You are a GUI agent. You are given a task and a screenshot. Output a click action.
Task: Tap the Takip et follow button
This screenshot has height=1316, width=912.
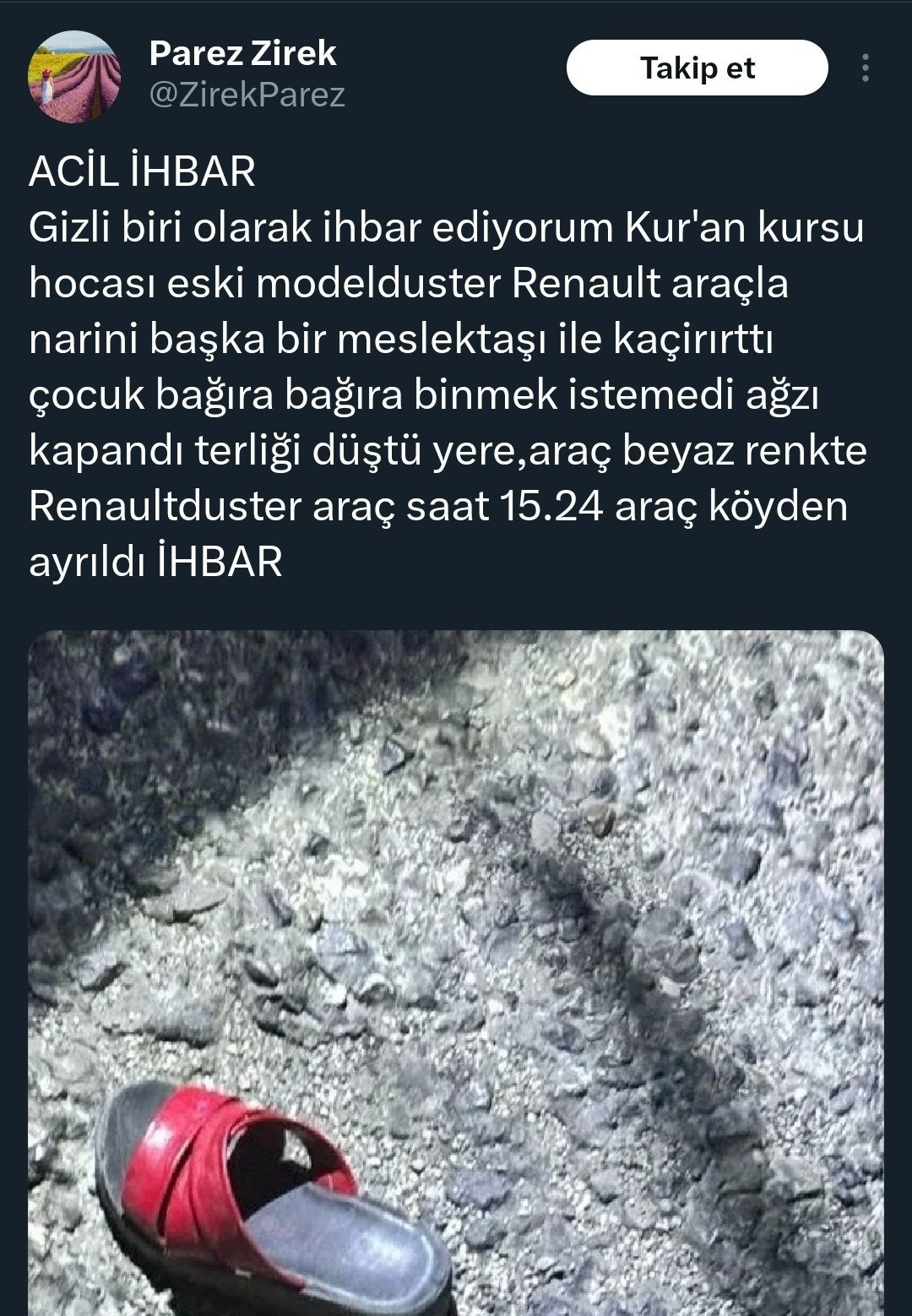(x=697, y=68)
